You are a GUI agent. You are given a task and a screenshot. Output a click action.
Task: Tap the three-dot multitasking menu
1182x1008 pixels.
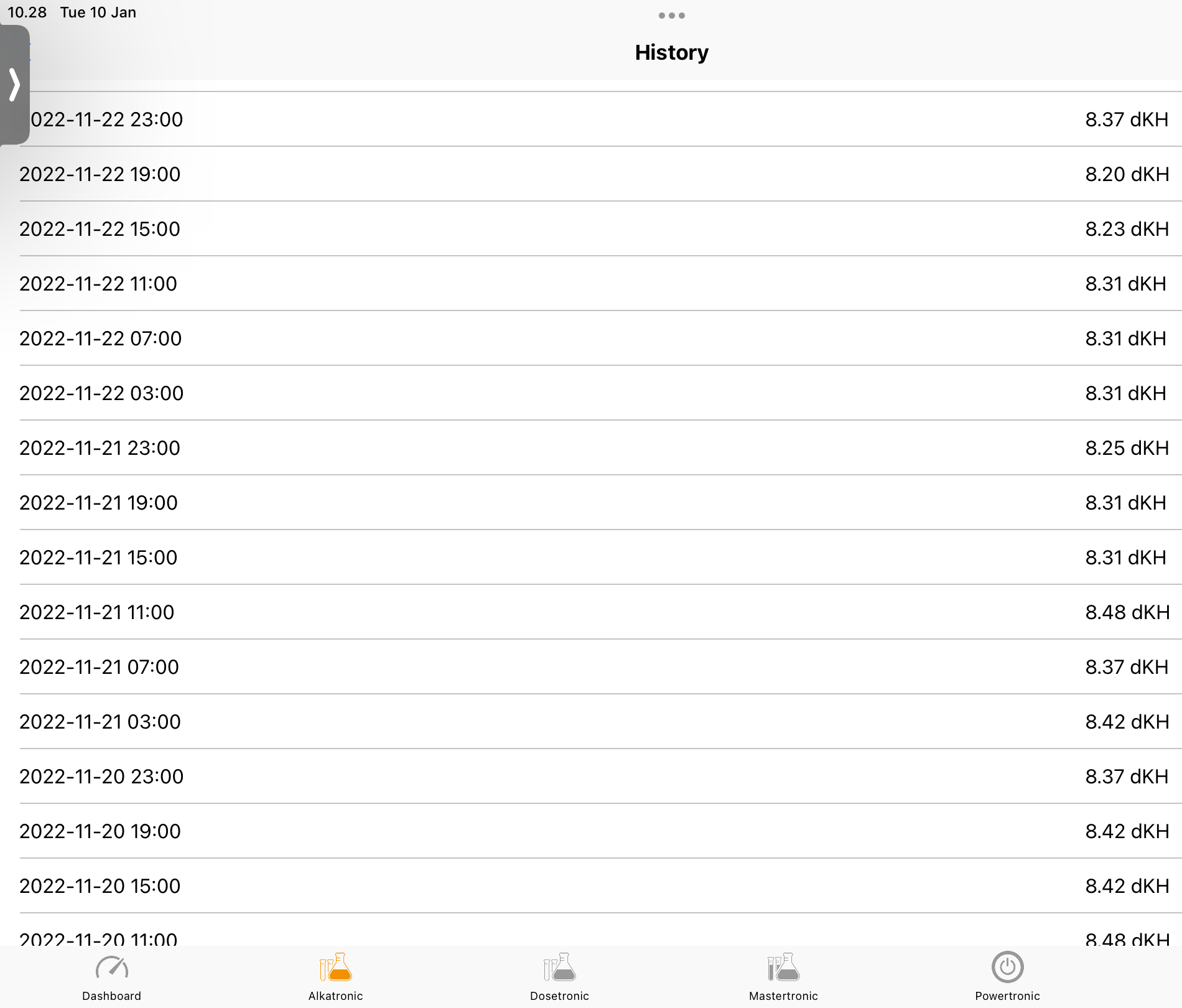[671, 16]
